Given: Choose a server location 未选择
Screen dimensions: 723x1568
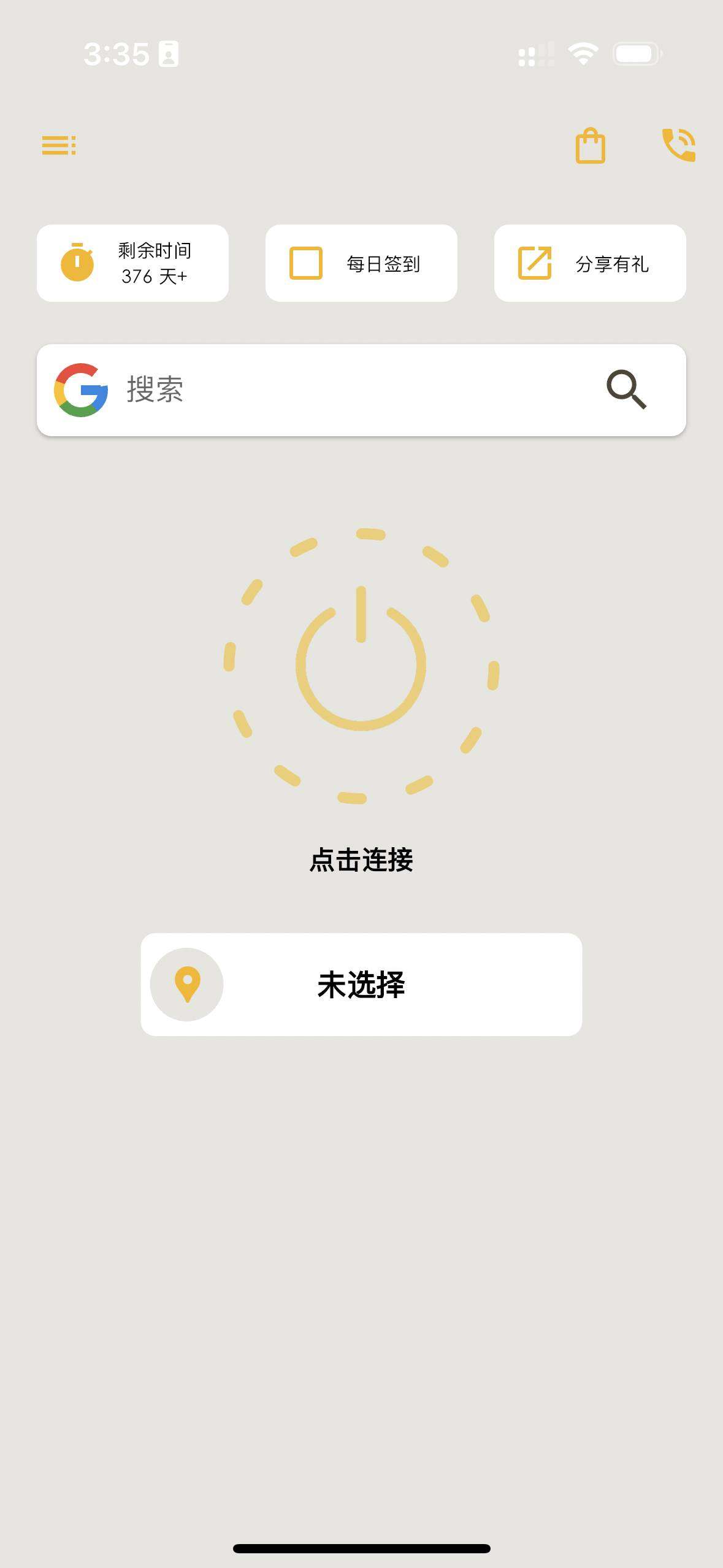Looking at the screenshot, I should pyautogui.click(x=361, y=985).
